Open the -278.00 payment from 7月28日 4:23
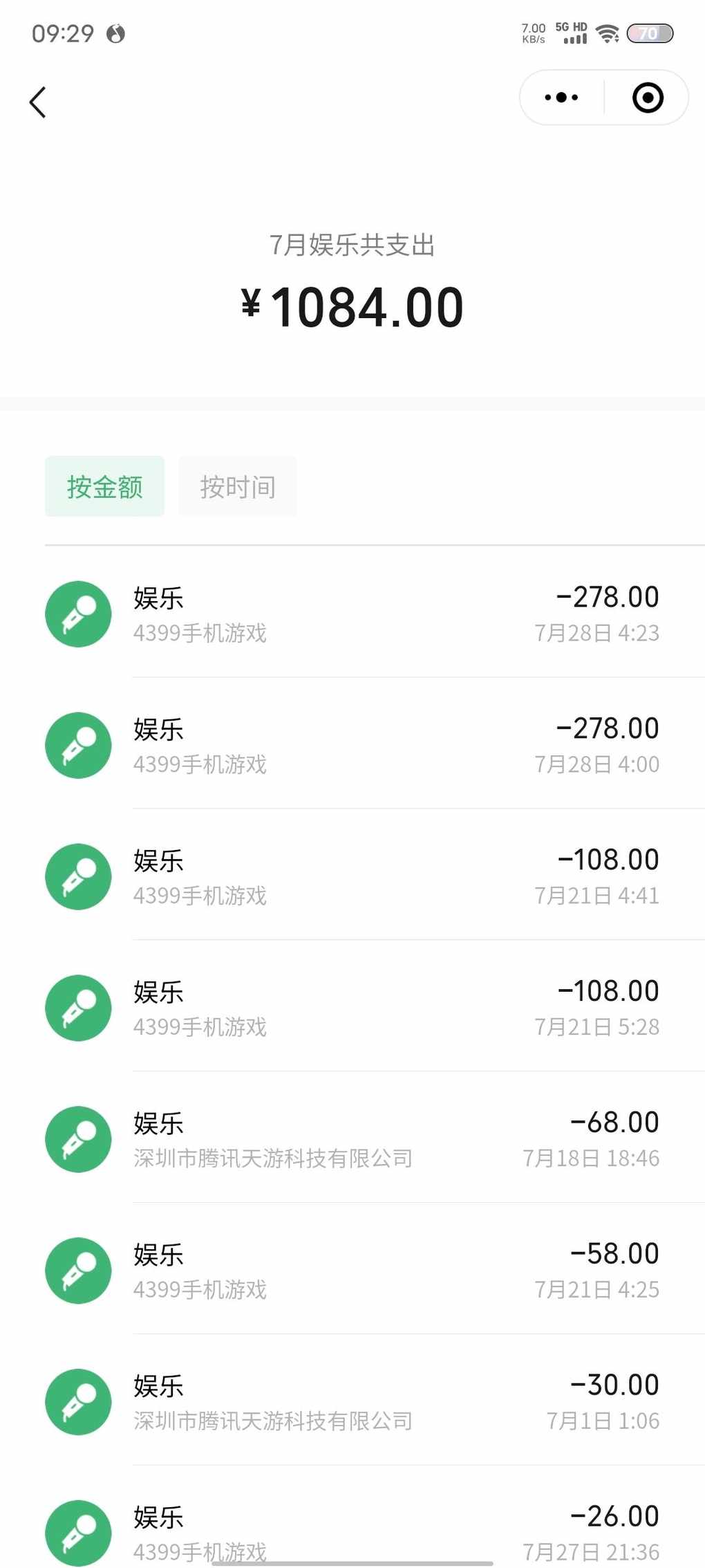Image resolution: width=705 pixels, height=1568 pixels. click(x=352, y=614)
